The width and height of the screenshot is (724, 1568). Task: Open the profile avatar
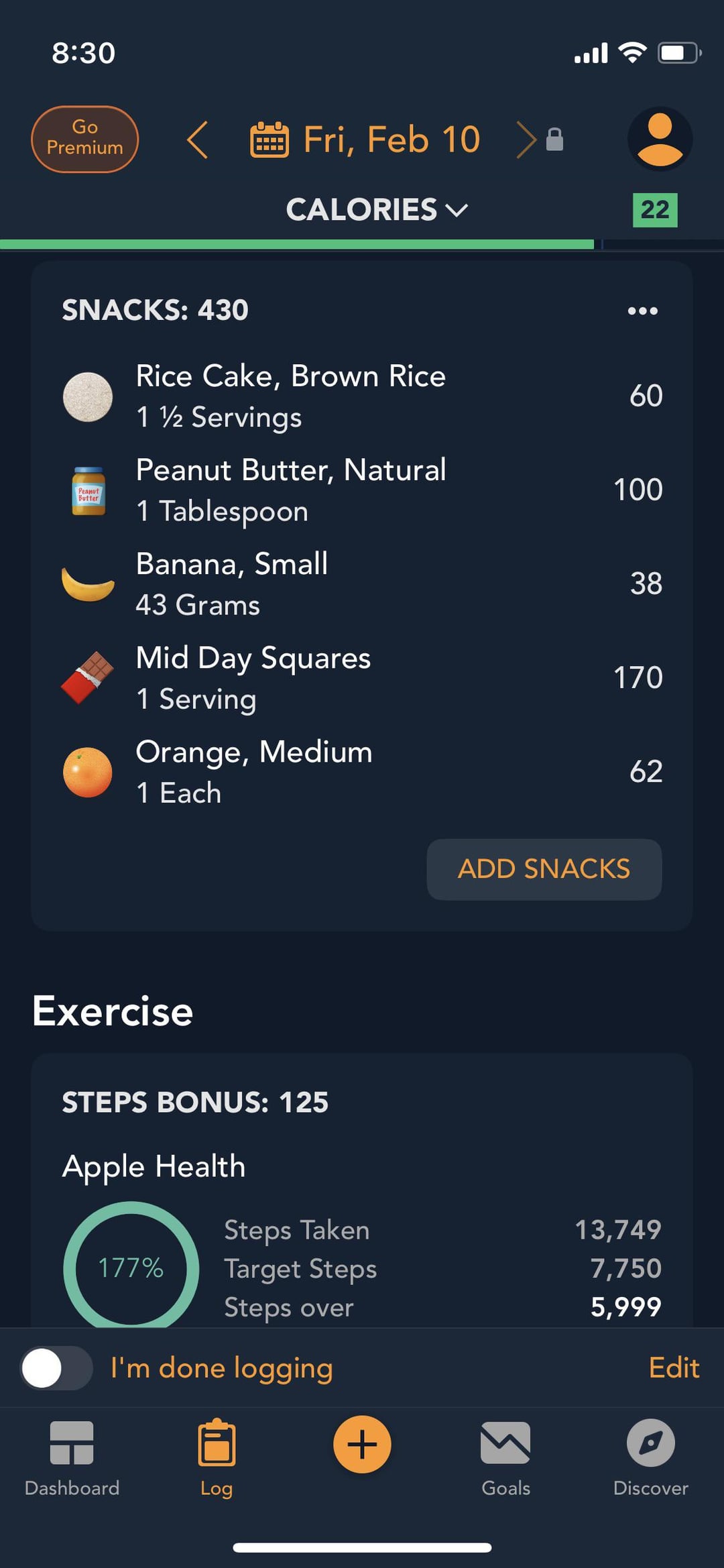pyautogui.click(x=660, y=139)
